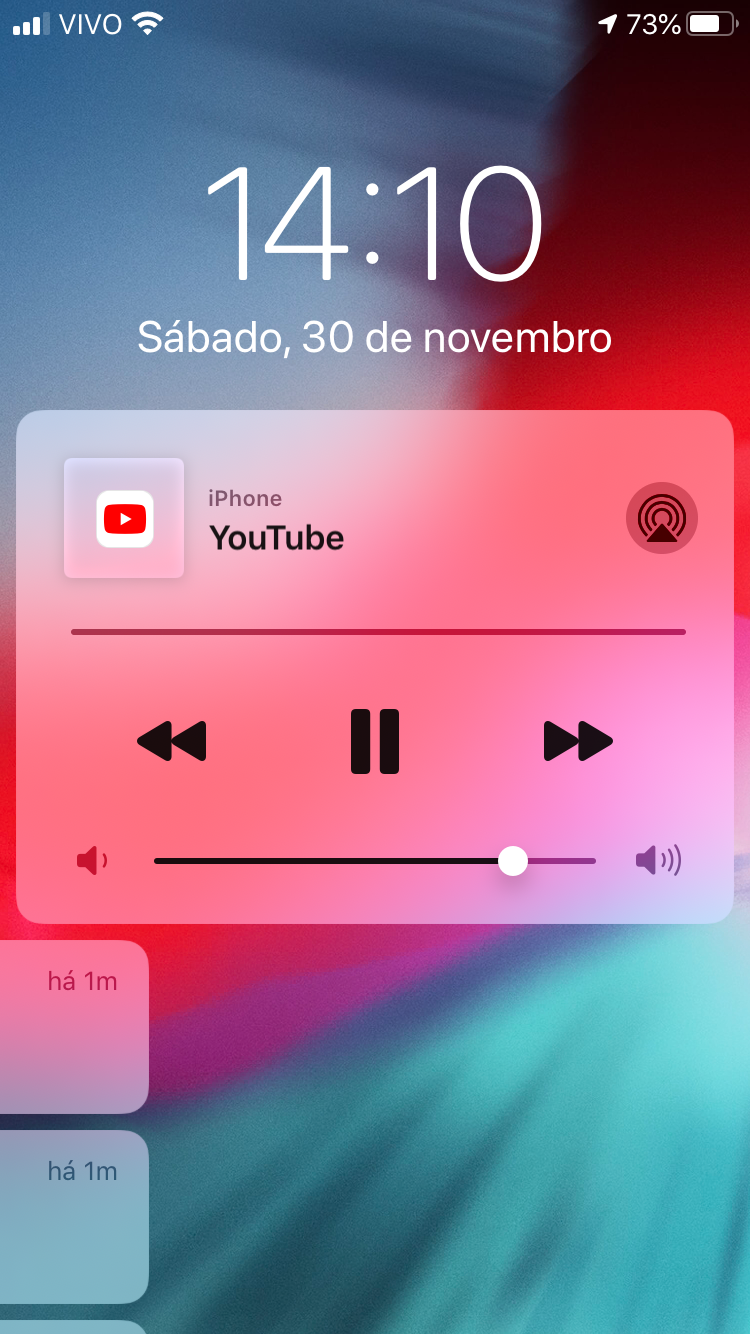This screenshot has width=750, height=1334.
Task: Tap the playback progress bar
Action: tap(378, 632)
